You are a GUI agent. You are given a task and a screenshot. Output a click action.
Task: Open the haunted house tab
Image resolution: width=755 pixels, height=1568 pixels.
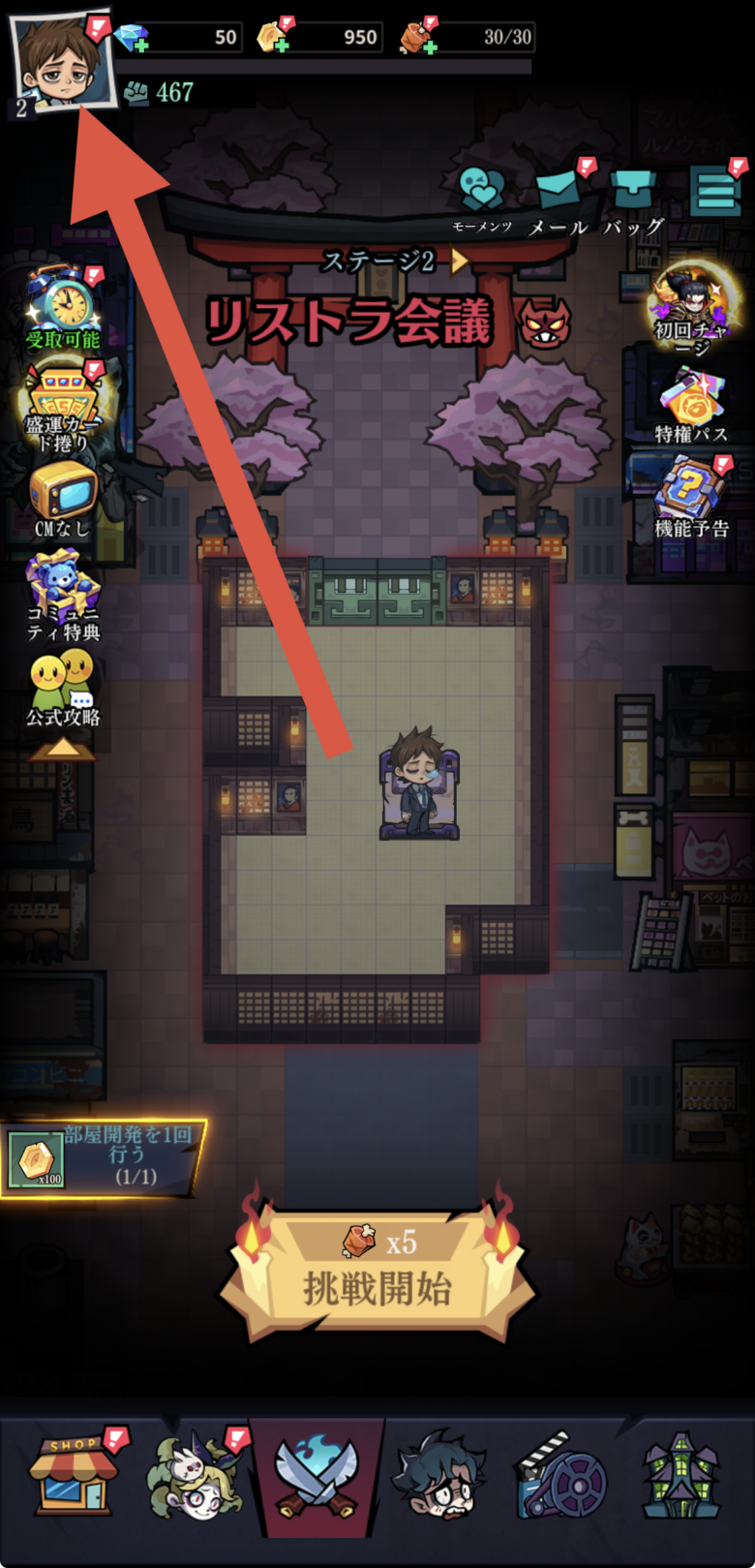point(680,1477)
